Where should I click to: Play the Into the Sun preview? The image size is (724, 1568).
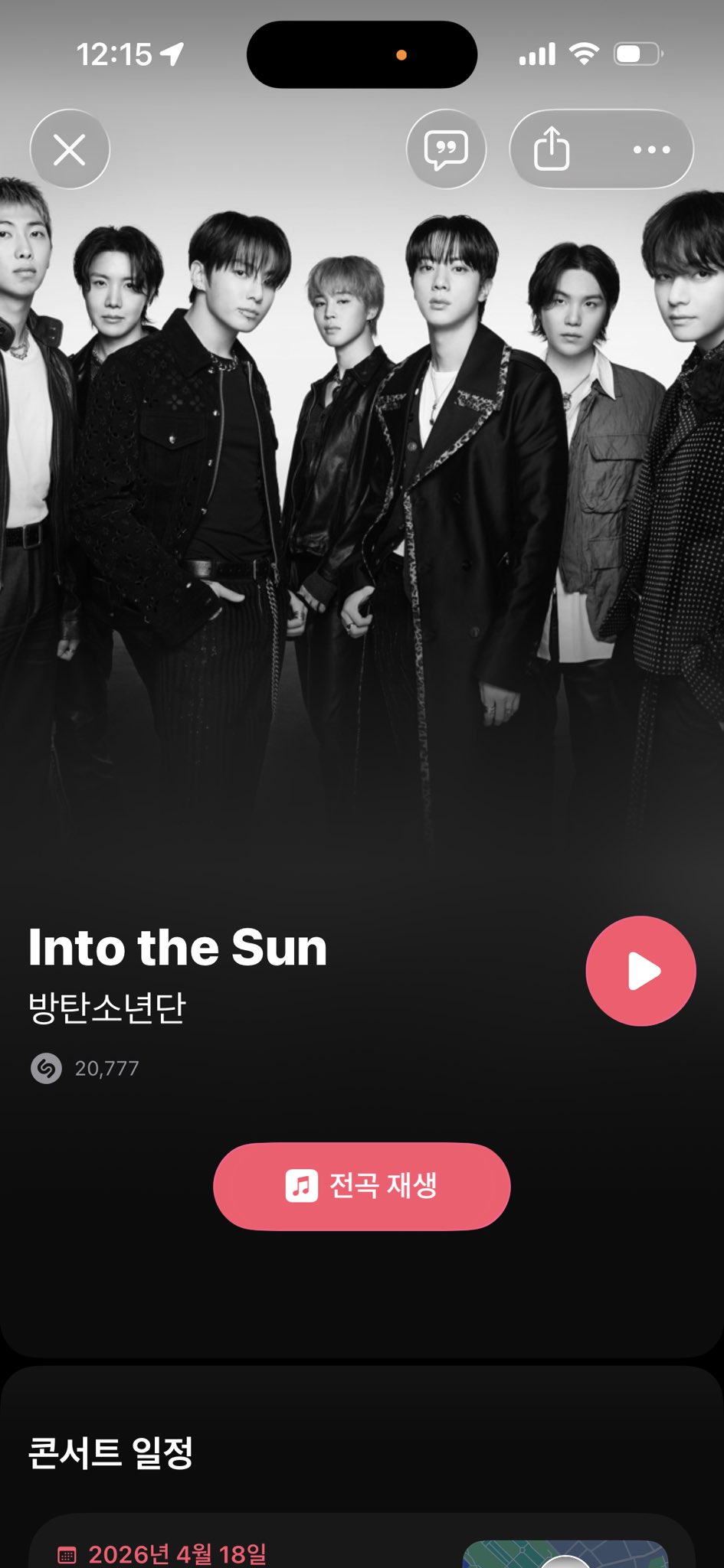point(640,971)
